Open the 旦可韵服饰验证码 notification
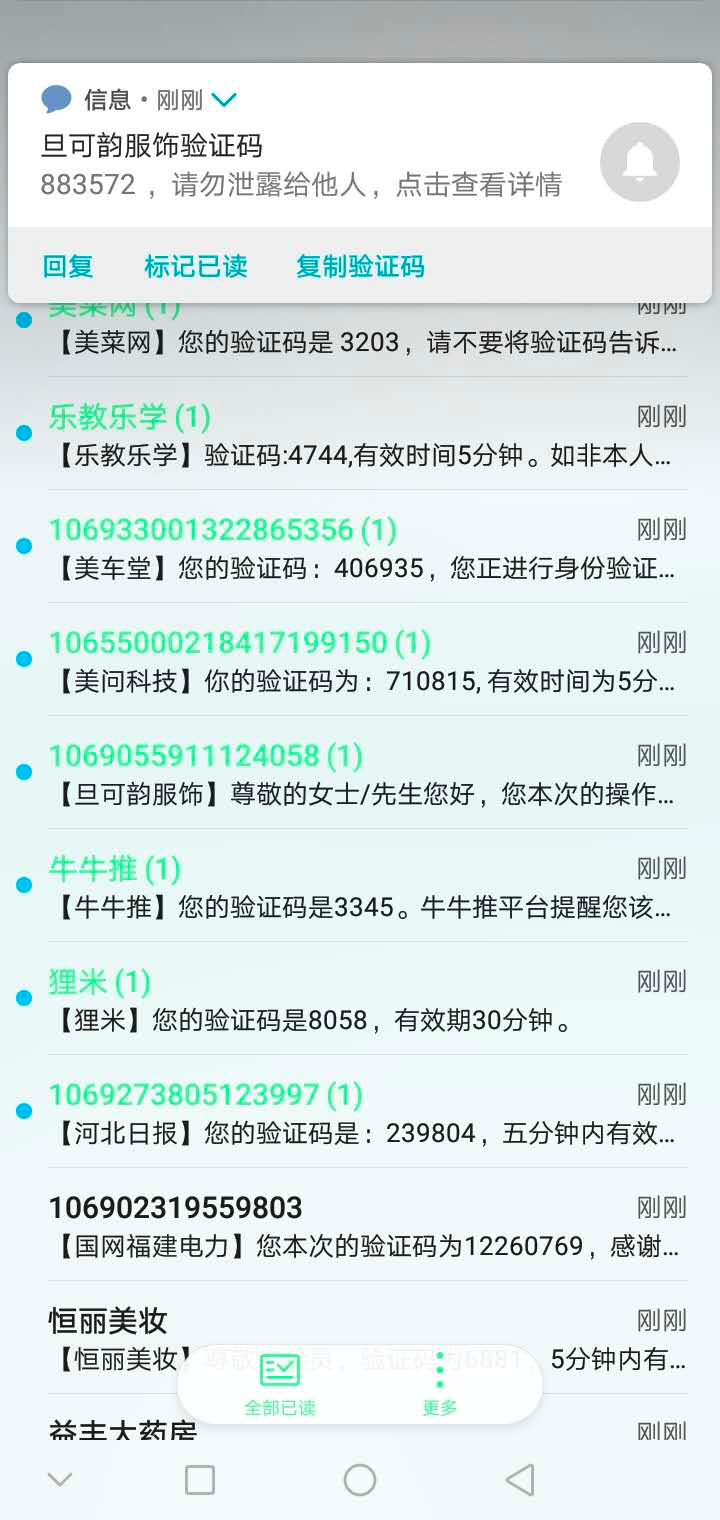The width and height of the screenshot is (720, 1520). [300, 165]
